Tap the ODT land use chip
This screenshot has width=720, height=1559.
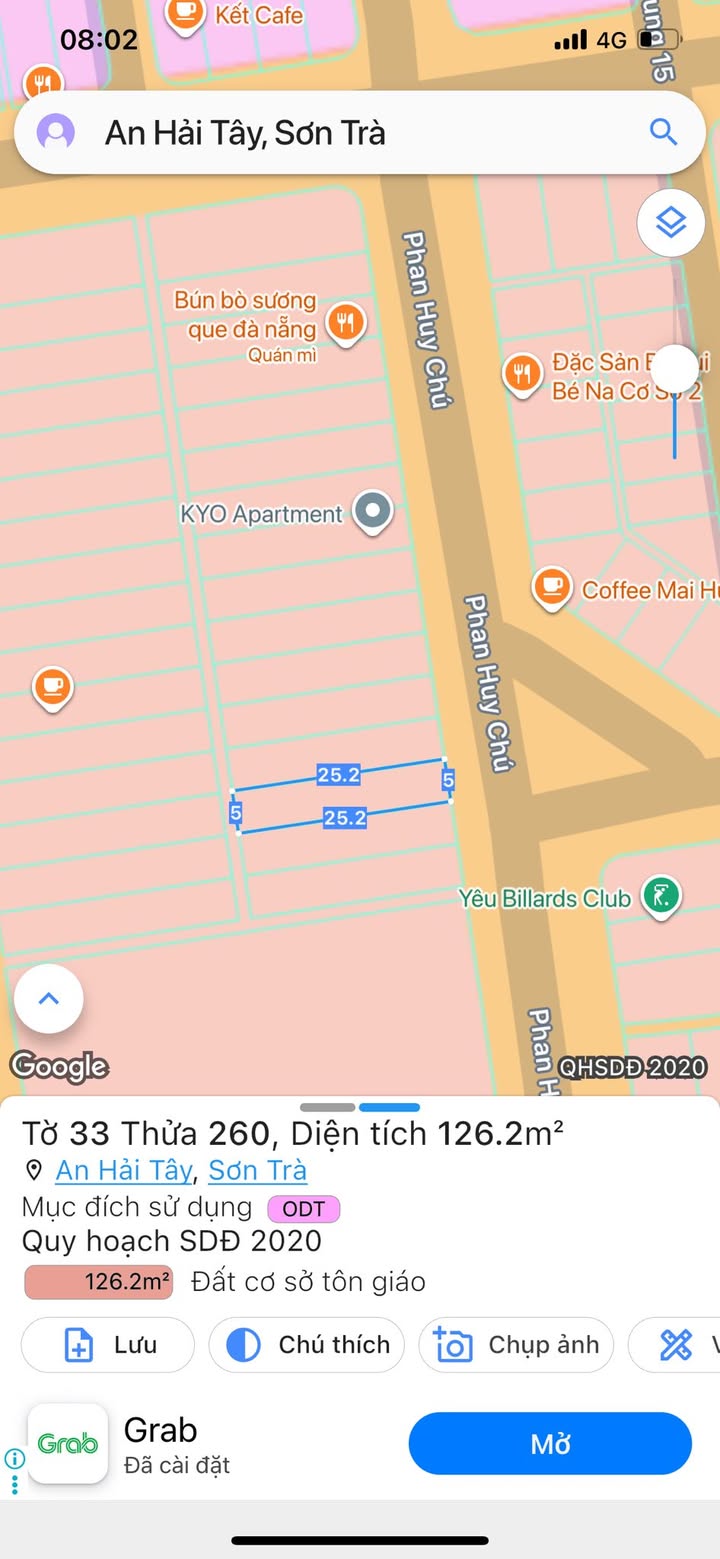[x=304, y=1208]
